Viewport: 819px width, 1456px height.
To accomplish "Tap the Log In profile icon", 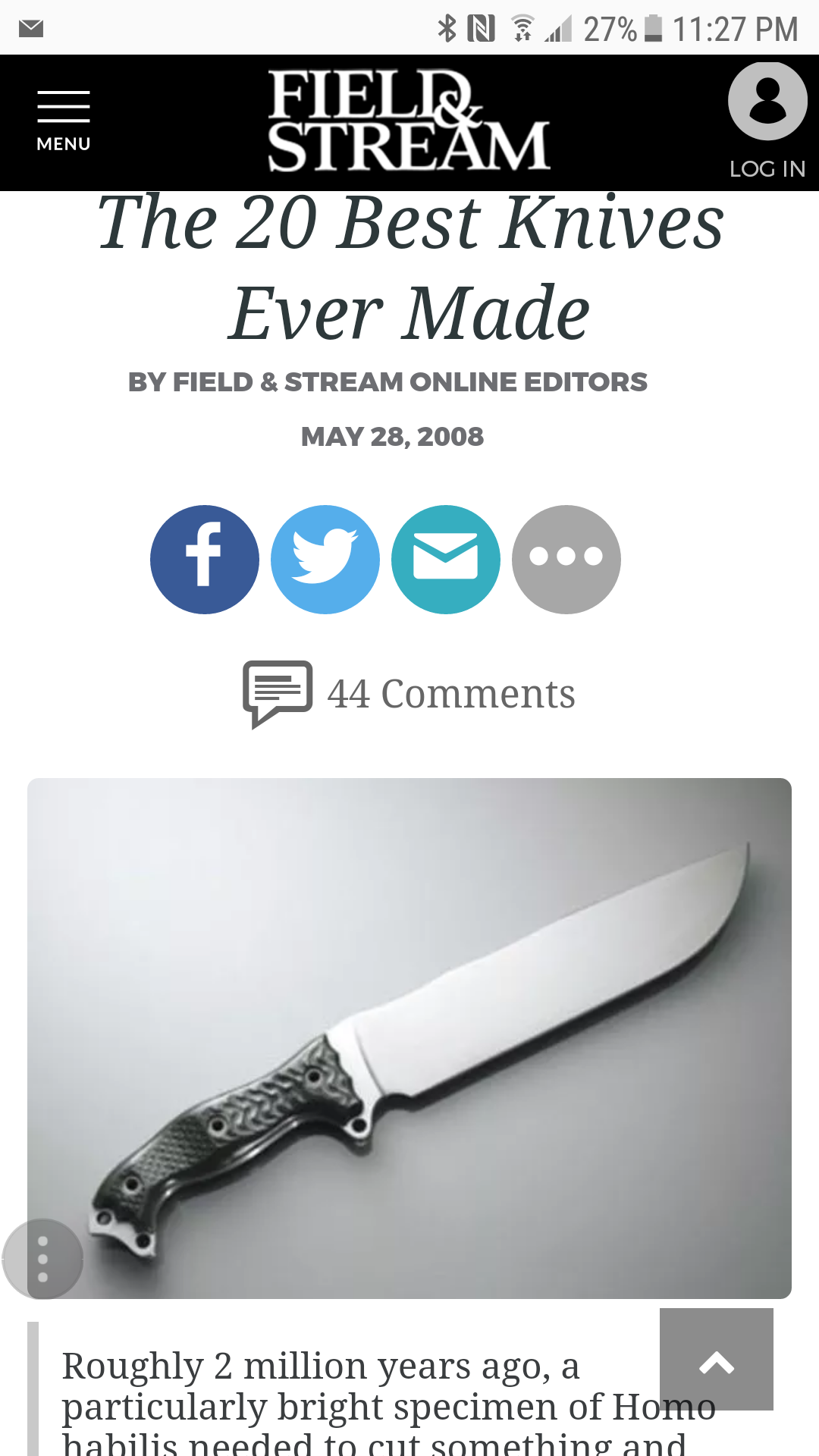I will pyautogui.click(x=767, y=102).
